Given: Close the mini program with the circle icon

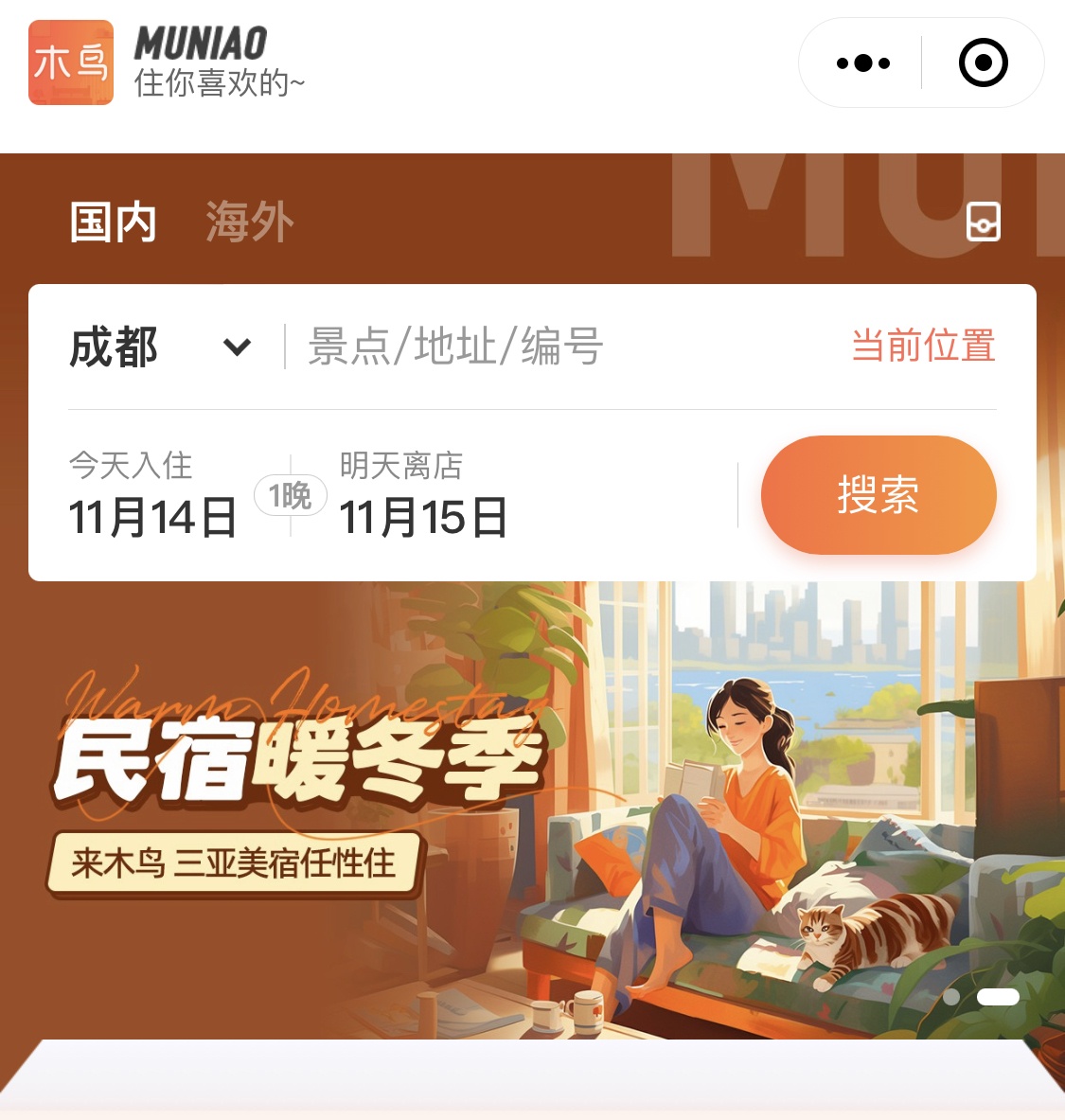Looking at the screenshot, I should pyautogui.click(x=983, y=63).
